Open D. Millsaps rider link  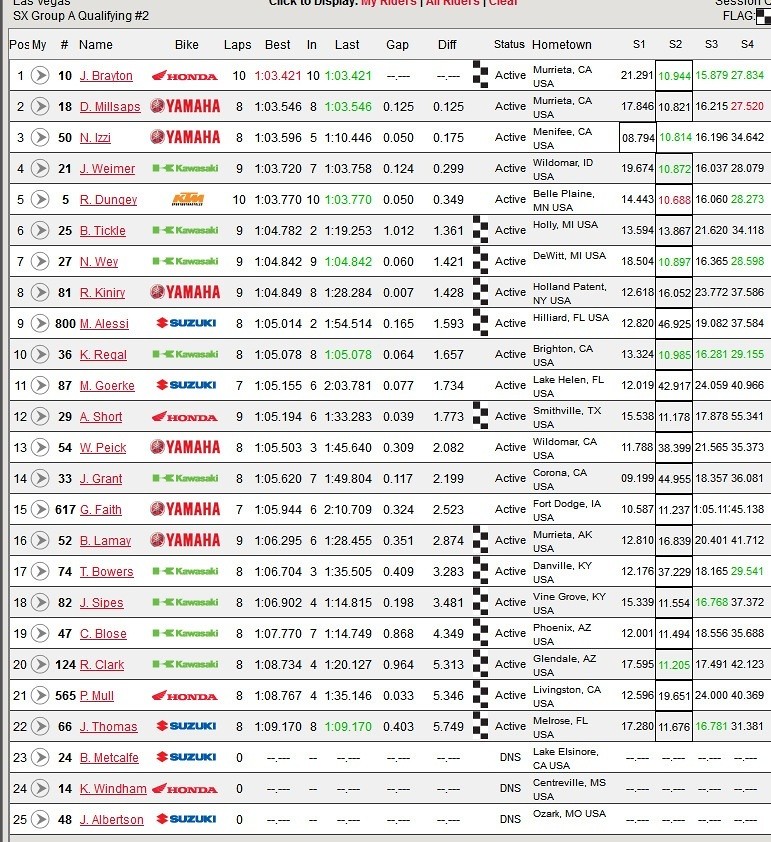[110, 107]
